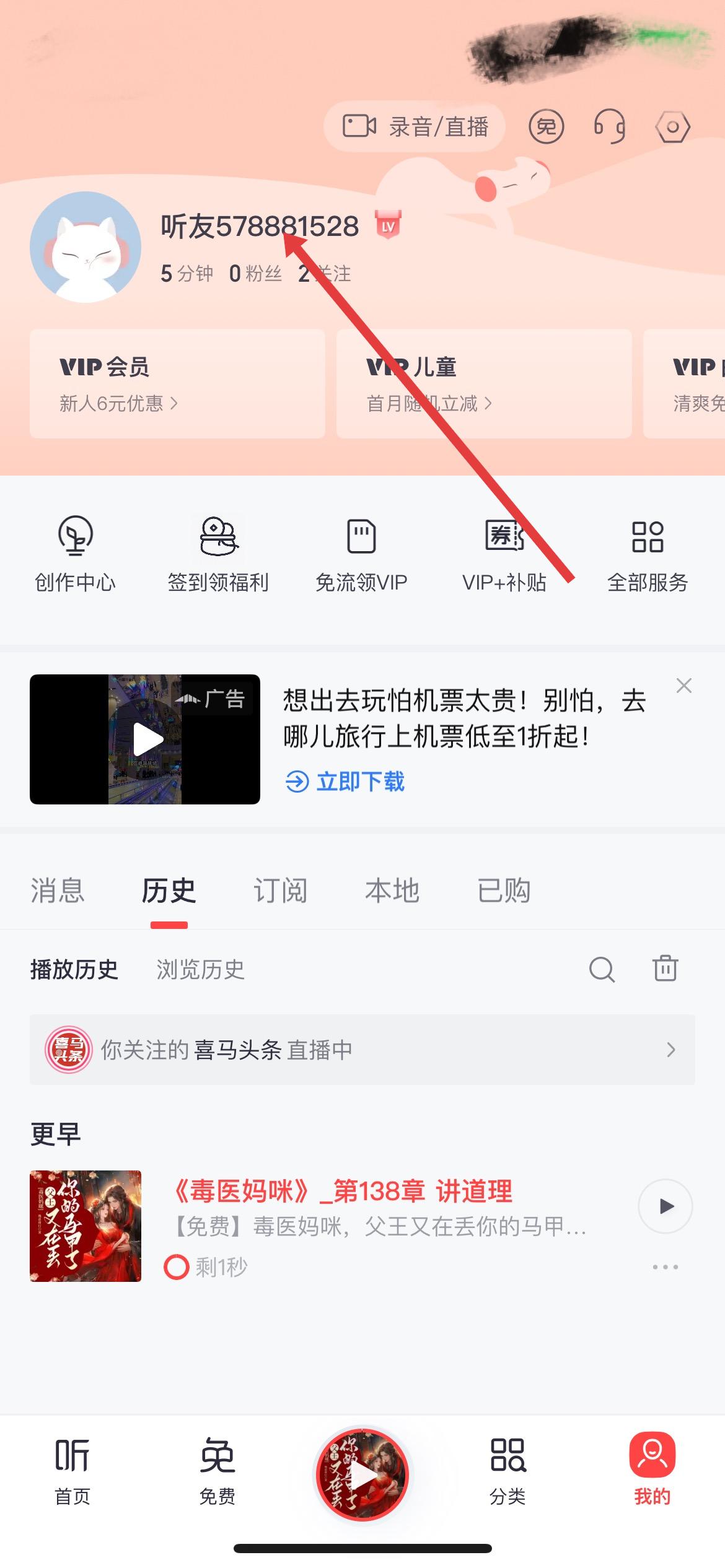Switch to 消息 tab

point(58,891)
